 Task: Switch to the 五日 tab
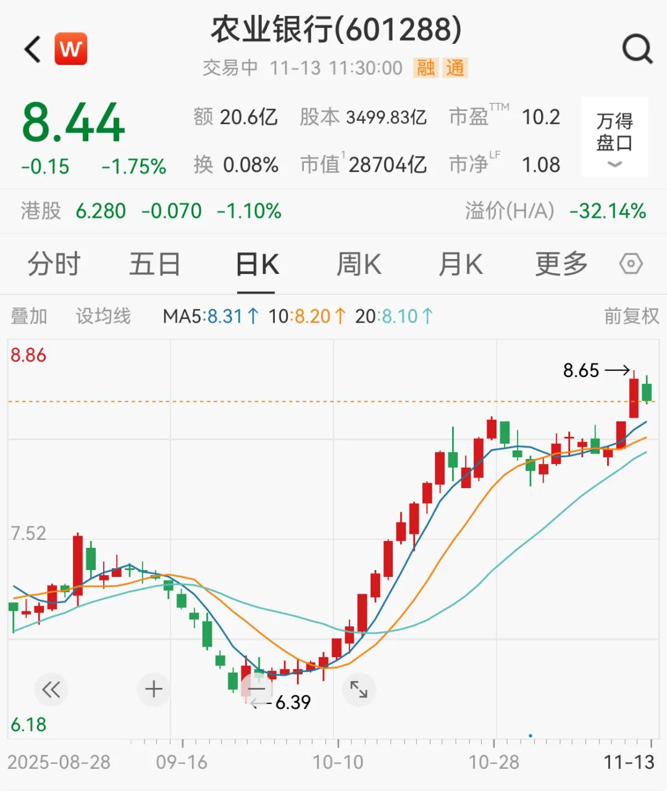(x=155, y=264)
